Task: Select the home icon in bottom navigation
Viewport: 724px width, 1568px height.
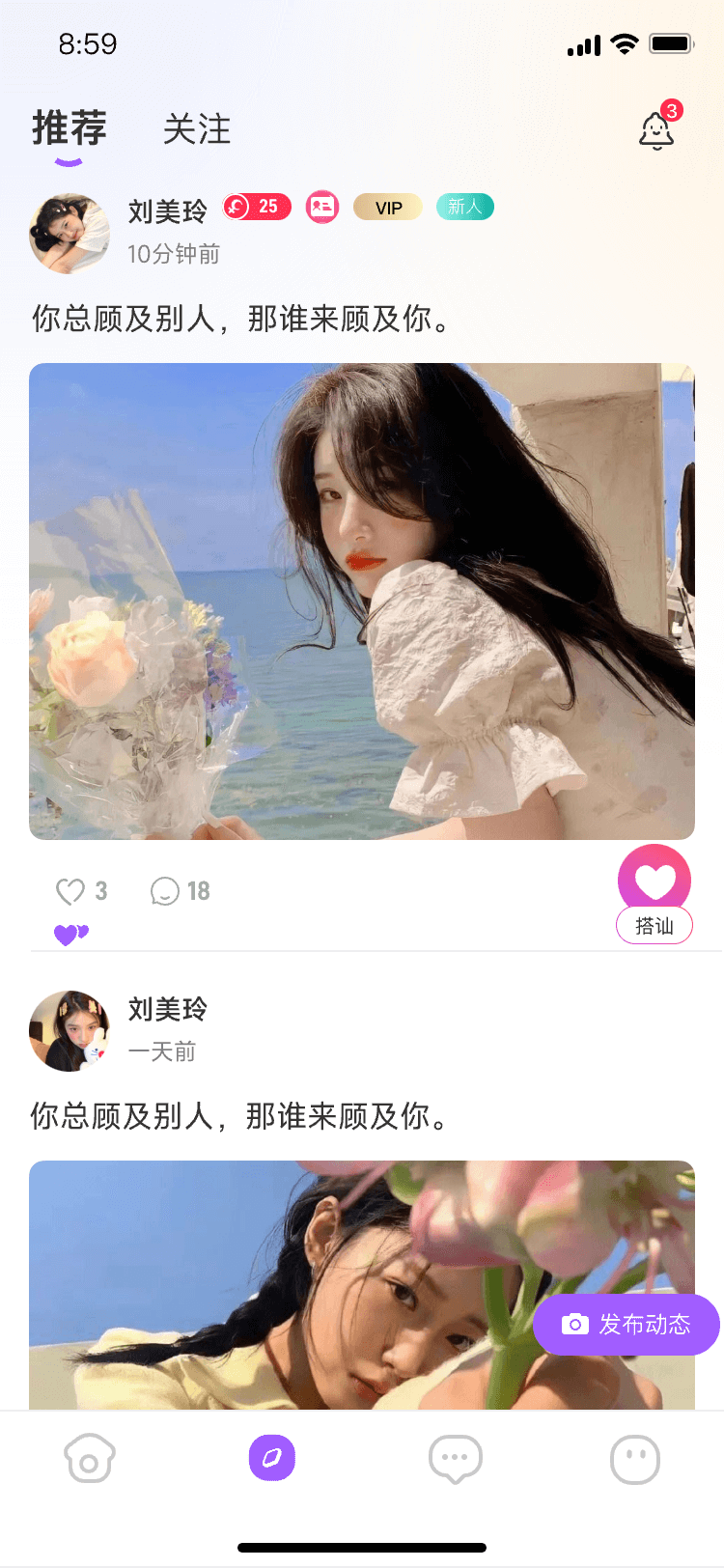Action: pyautogui.click(x=89, y=1460)
